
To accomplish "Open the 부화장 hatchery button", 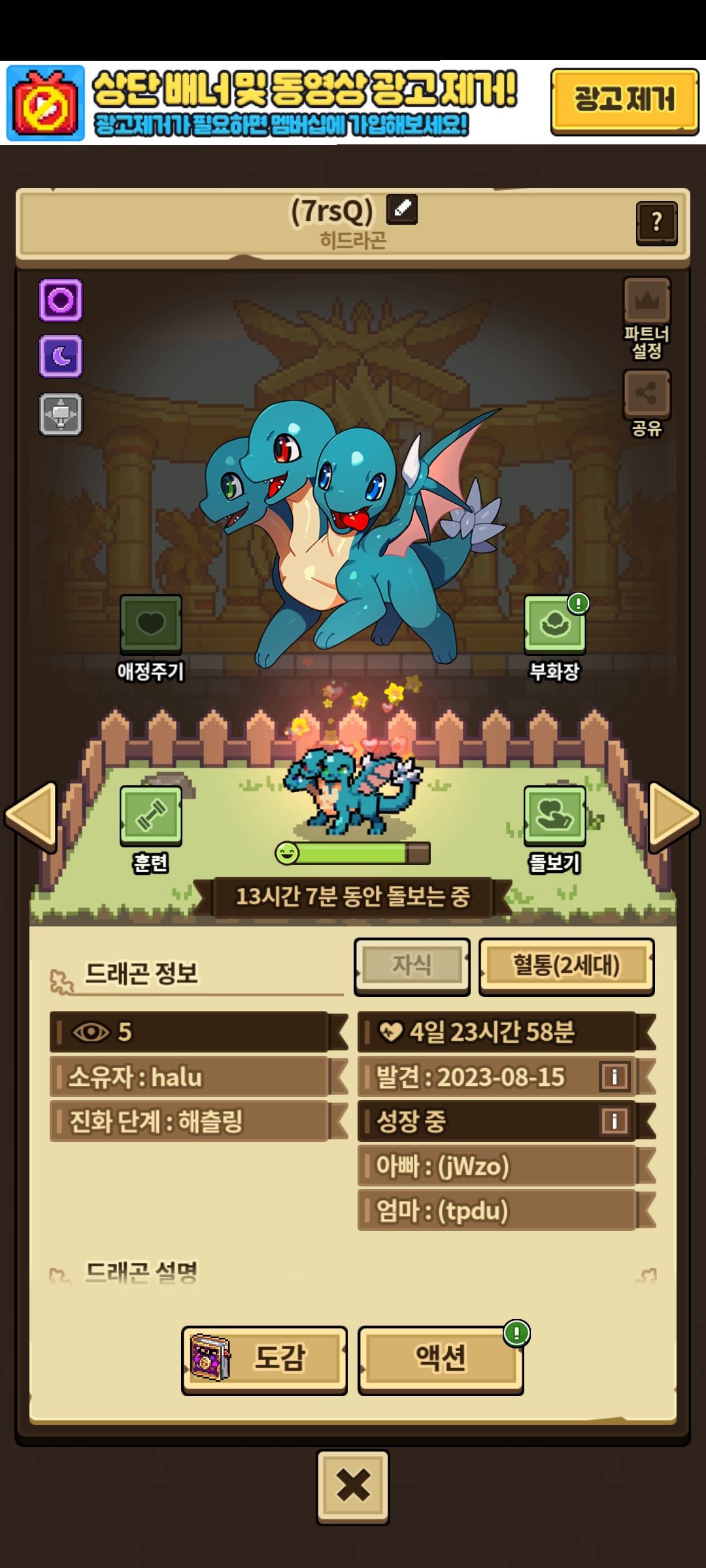I will (x=554, y=625).
